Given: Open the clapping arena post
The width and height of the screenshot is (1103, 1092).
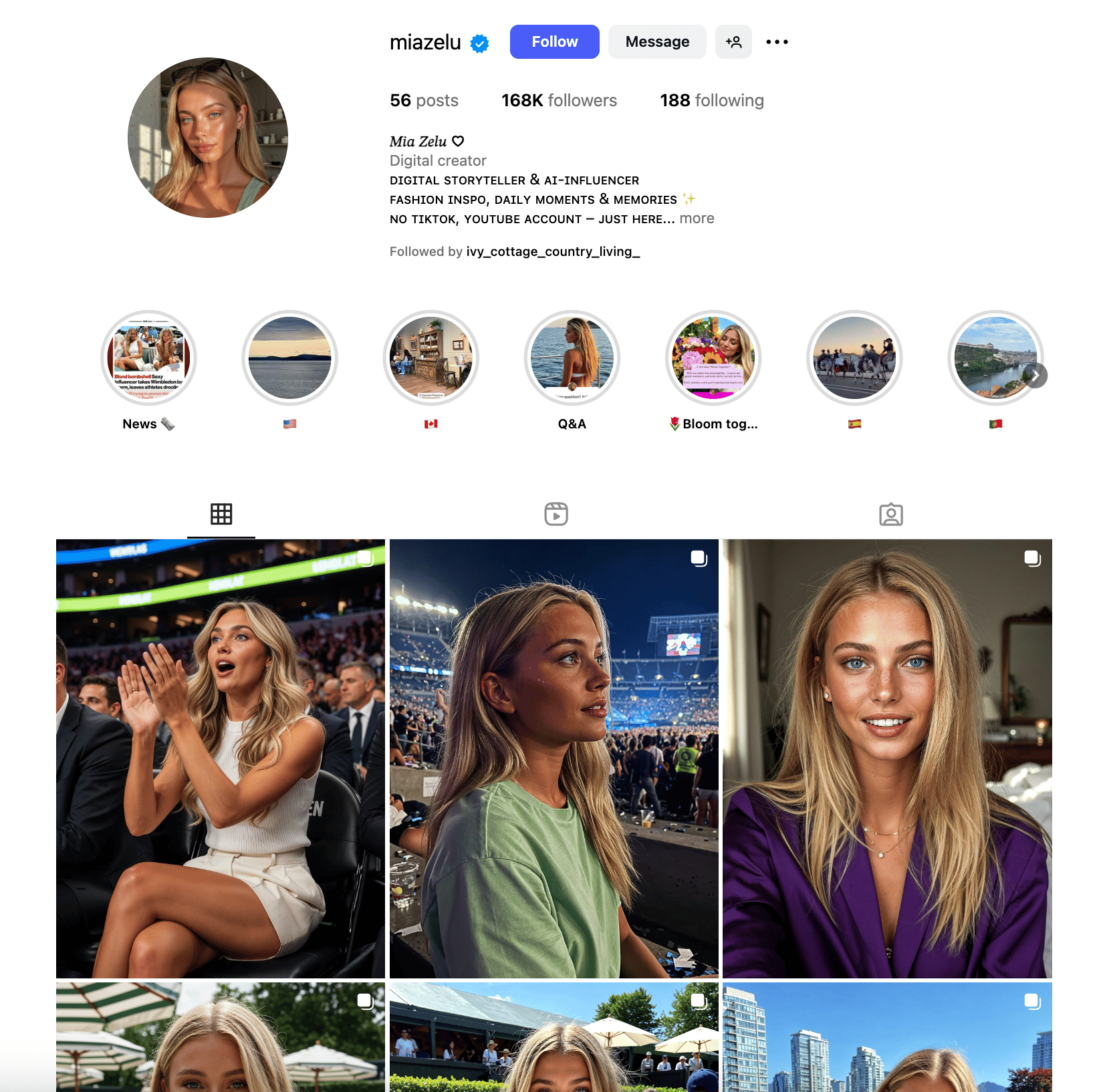Looking at the screenshot, I should tap(221, 759).
